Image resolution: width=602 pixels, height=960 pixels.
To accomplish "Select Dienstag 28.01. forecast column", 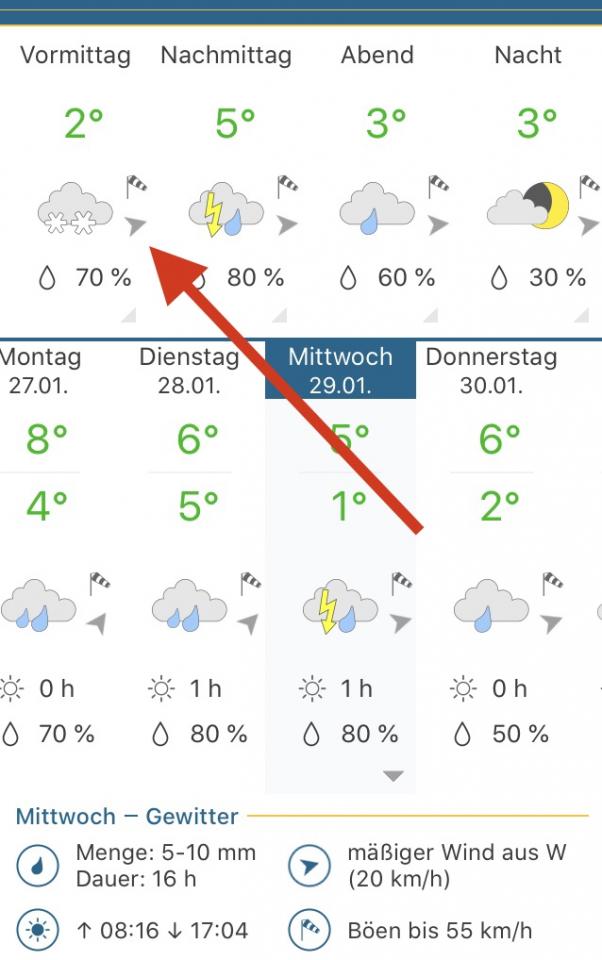I will tap(189, 371).
